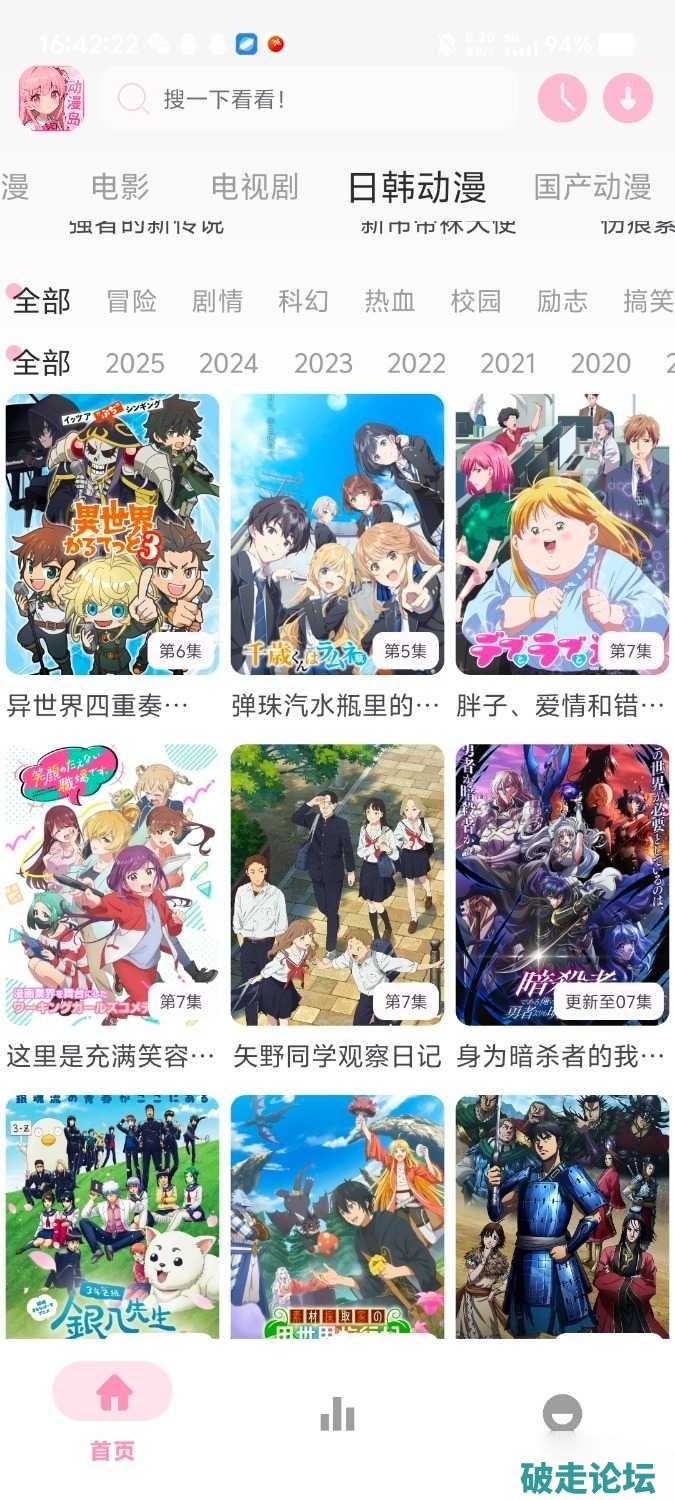Go to the rankings bar-chart tab

pos(337,1415)
